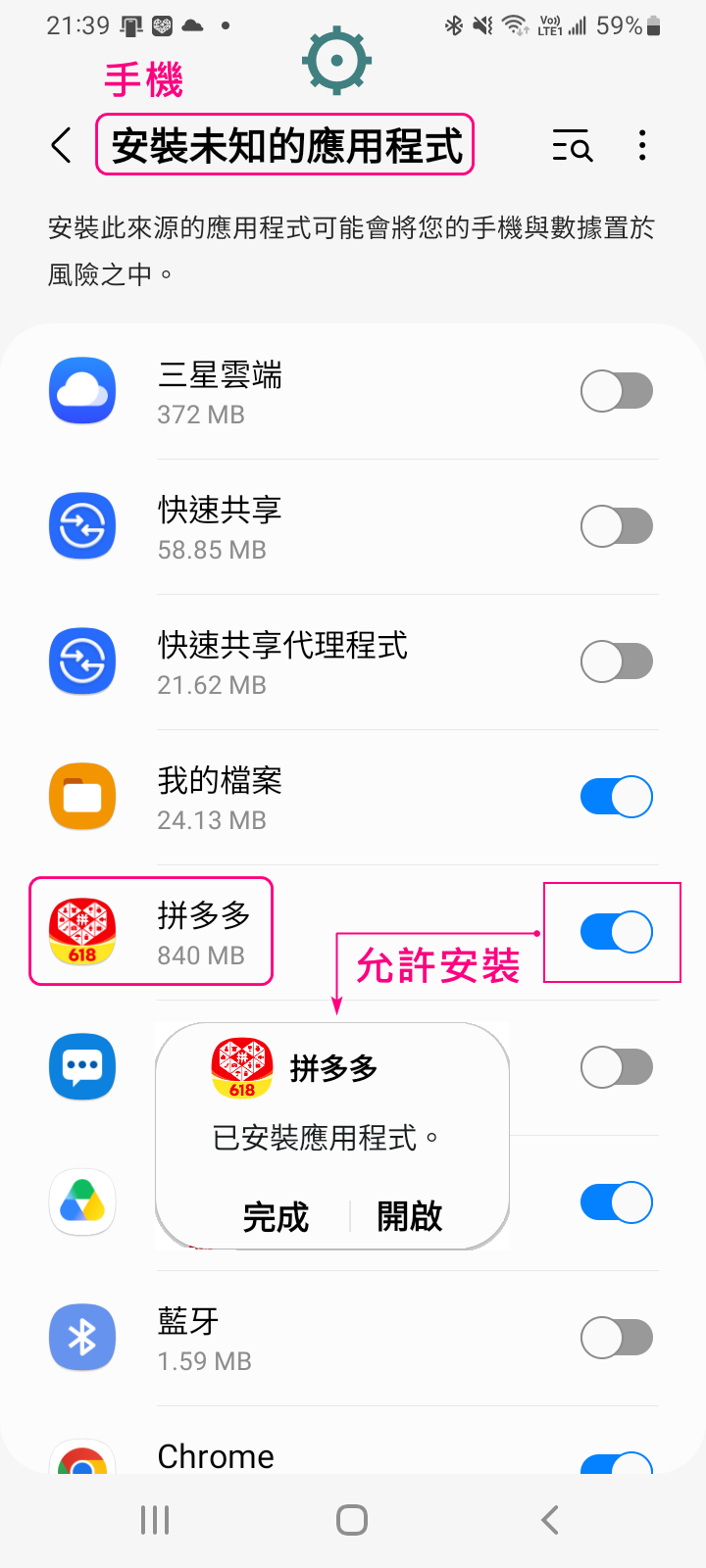Open recent apps from the navigation bar

click(x=155, y=1520)
